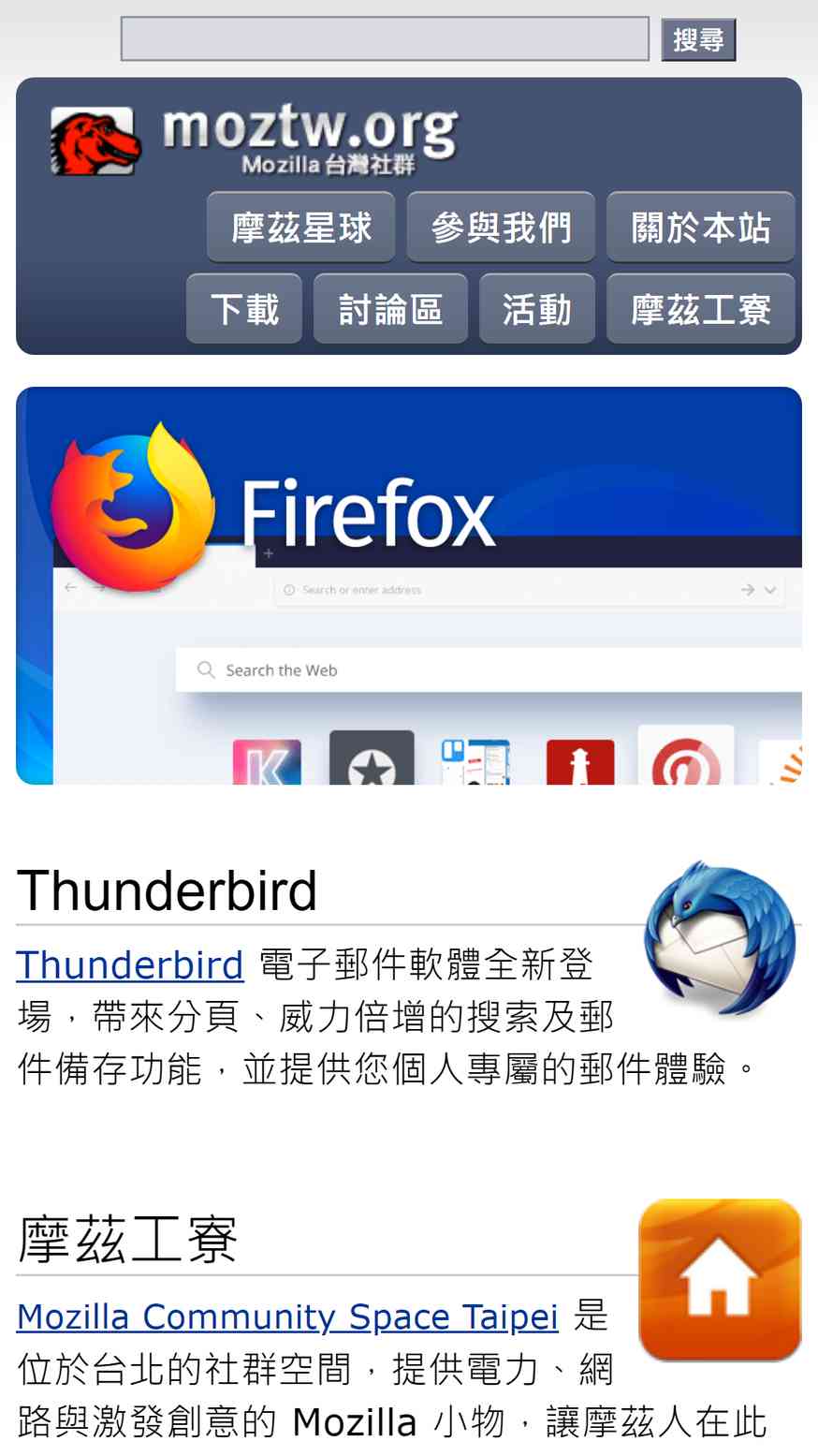Tap the orange house icon

(720, 1279)
